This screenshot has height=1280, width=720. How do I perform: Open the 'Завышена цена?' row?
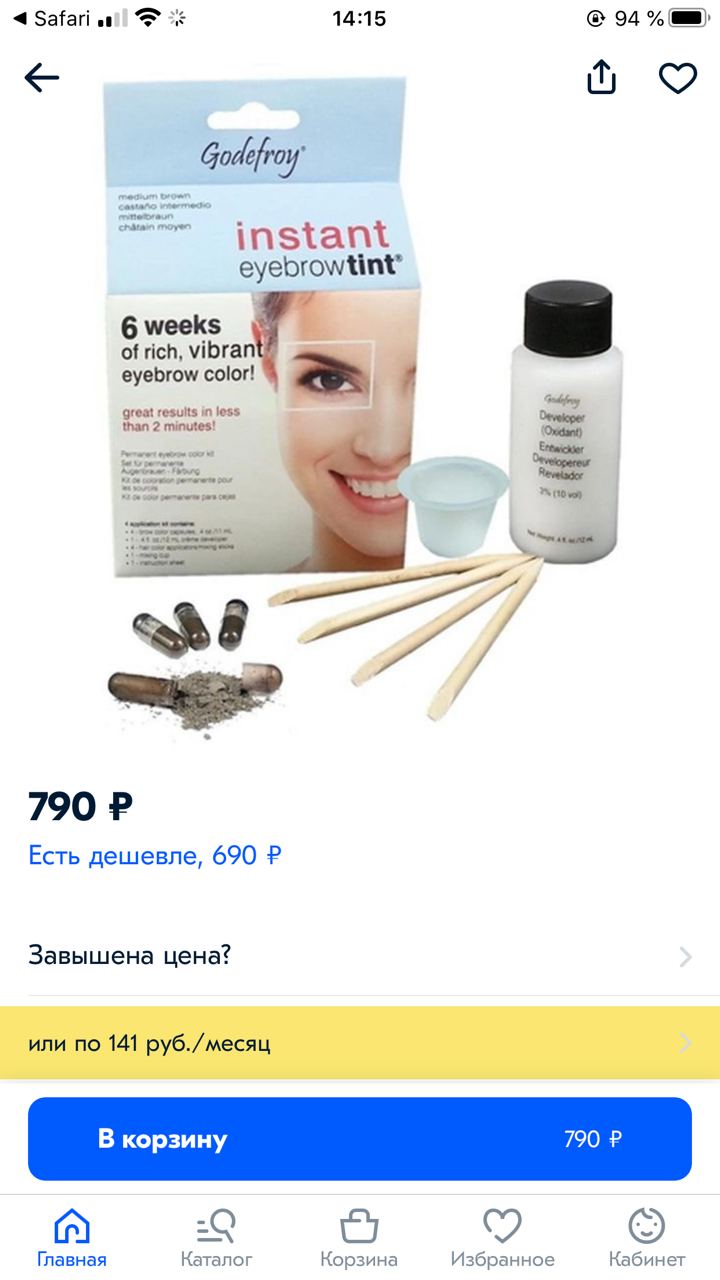tap(360, 956)
